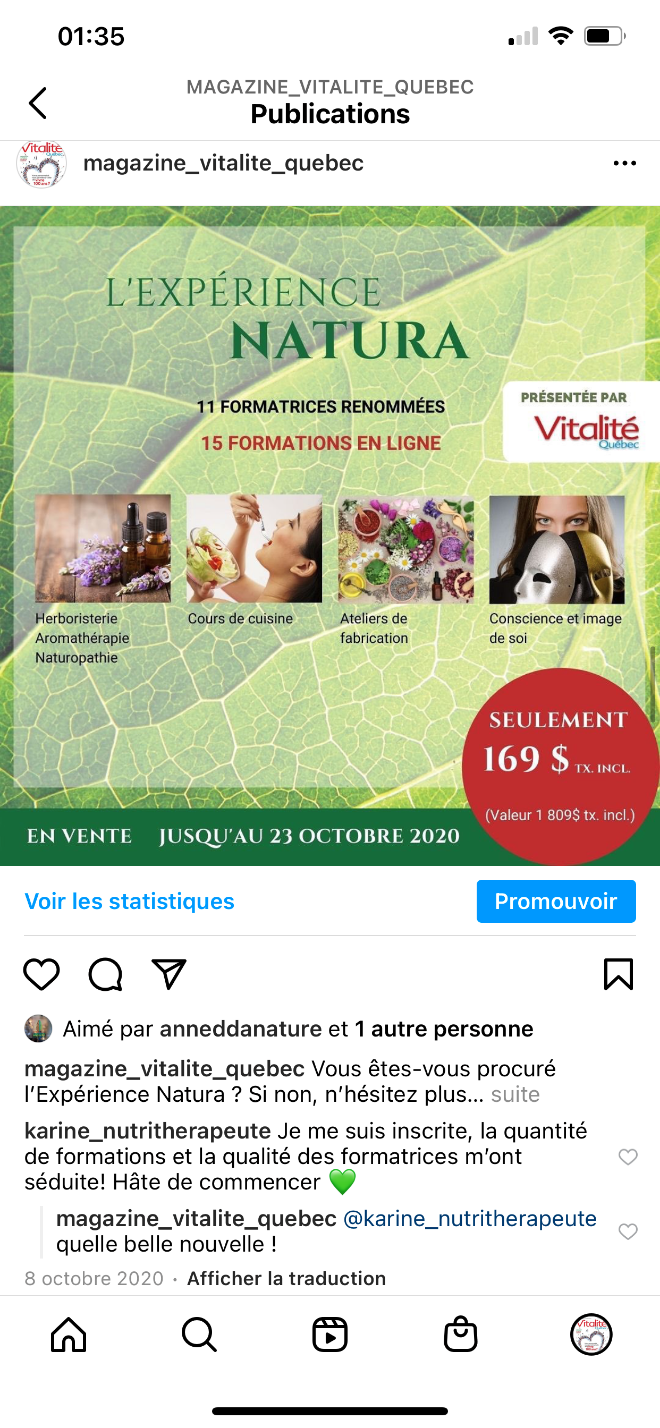The image size is (660, 1428).
Task: Open the Reels tab
Action: (x=330, y=1334)
